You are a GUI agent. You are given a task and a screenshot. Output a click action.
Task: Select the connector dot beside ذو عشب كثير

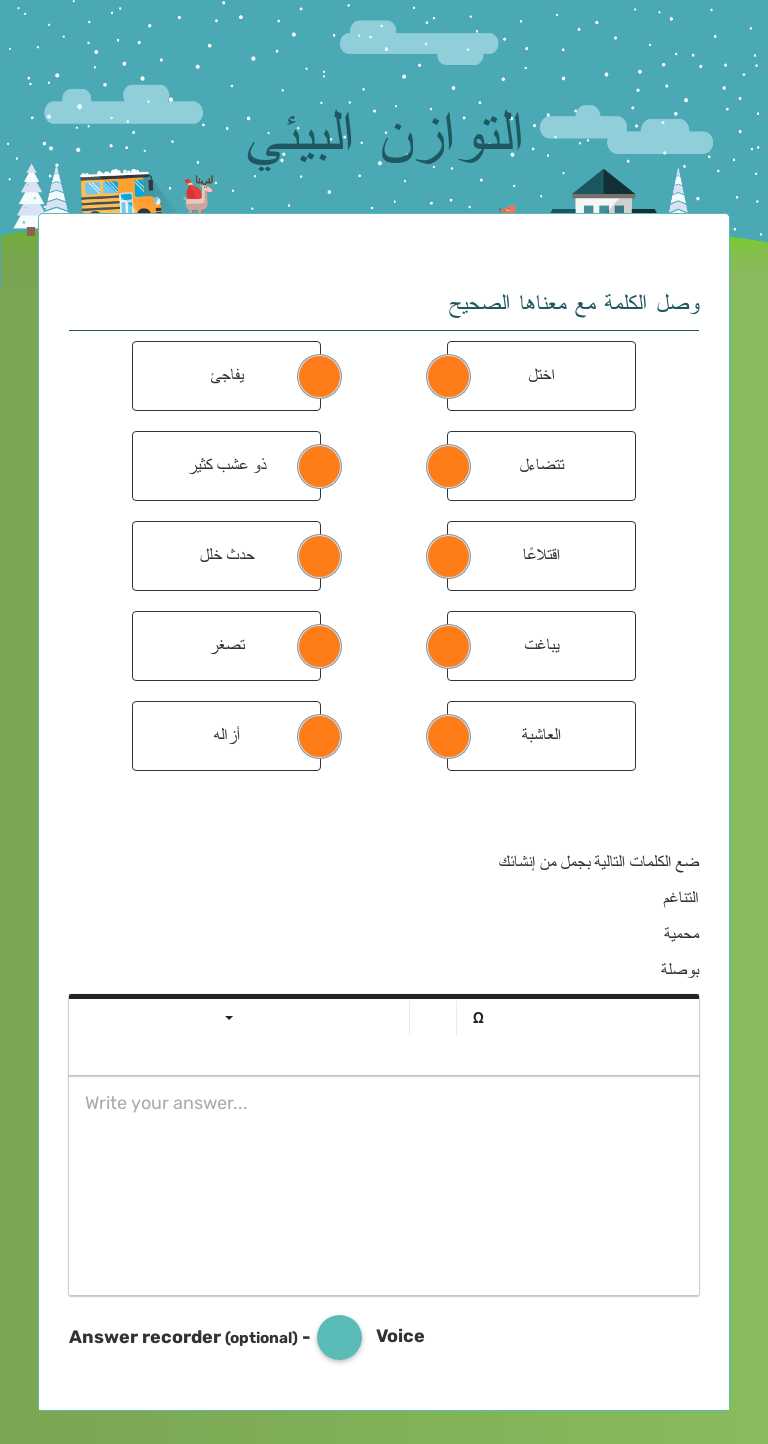319,466
